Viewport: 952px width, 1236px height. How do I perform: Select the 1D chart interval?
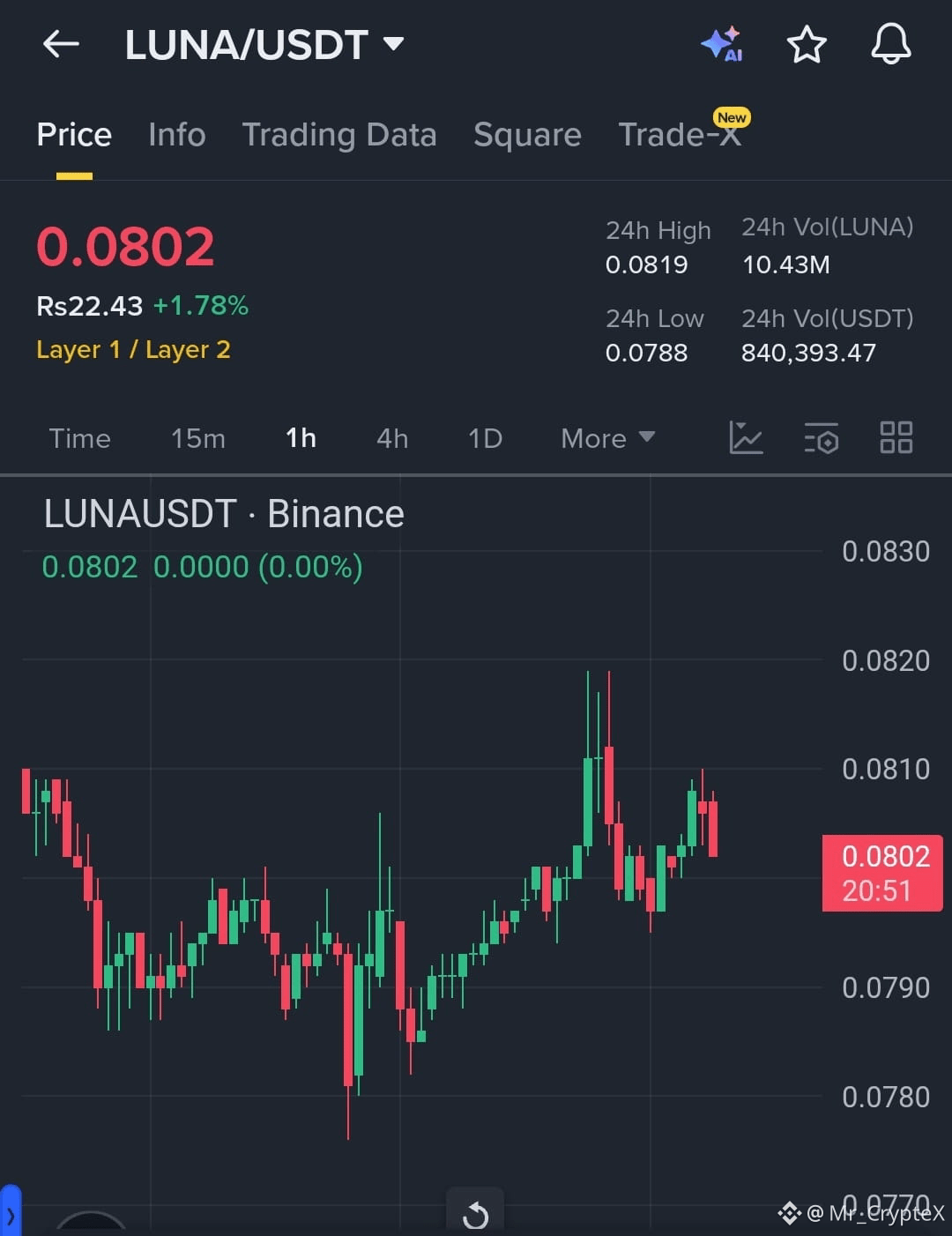point(484,438)
